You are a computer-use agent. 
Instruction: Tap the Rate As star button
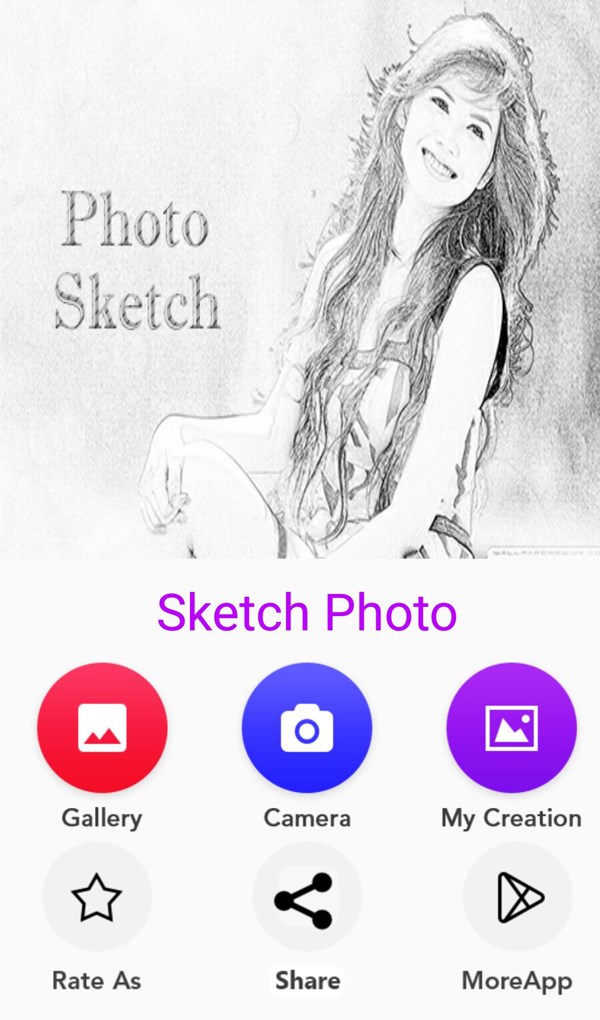(x=97, y=898)
